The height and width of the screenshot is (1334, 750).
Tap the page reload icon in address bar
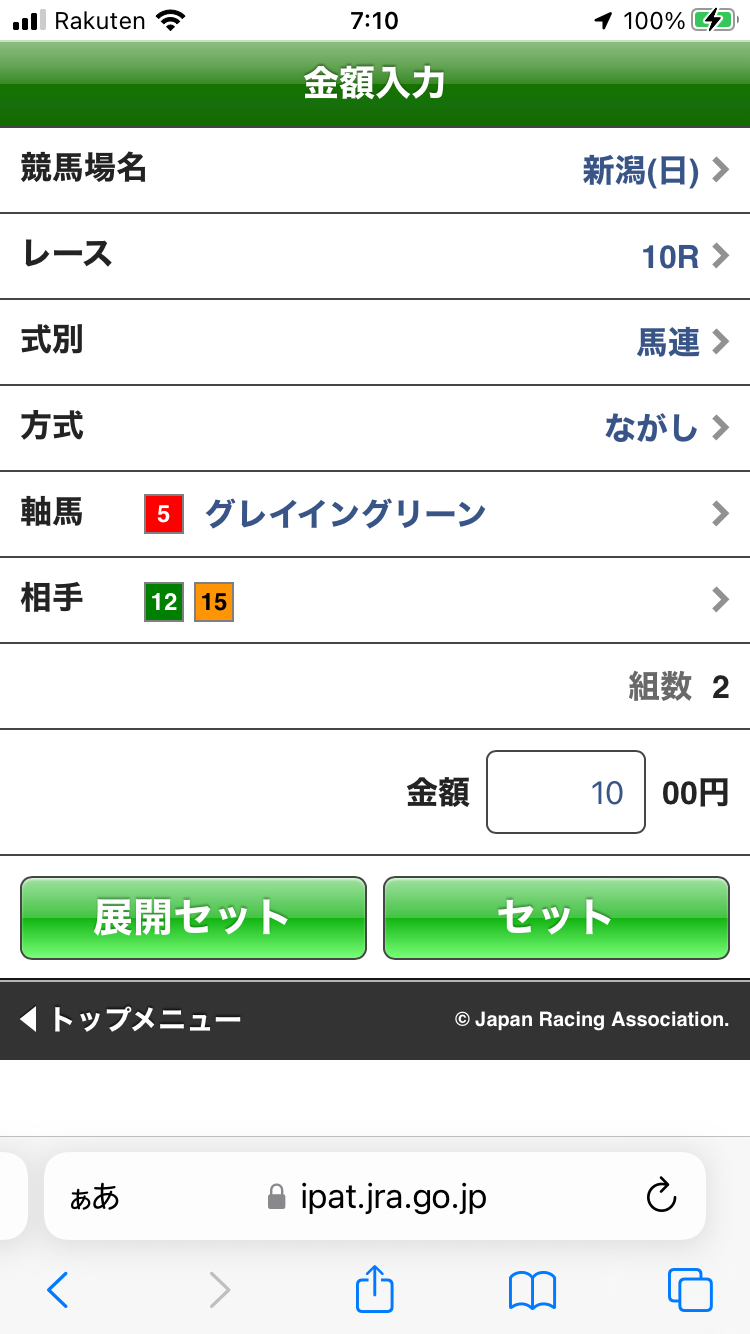tap(662, 1196)
